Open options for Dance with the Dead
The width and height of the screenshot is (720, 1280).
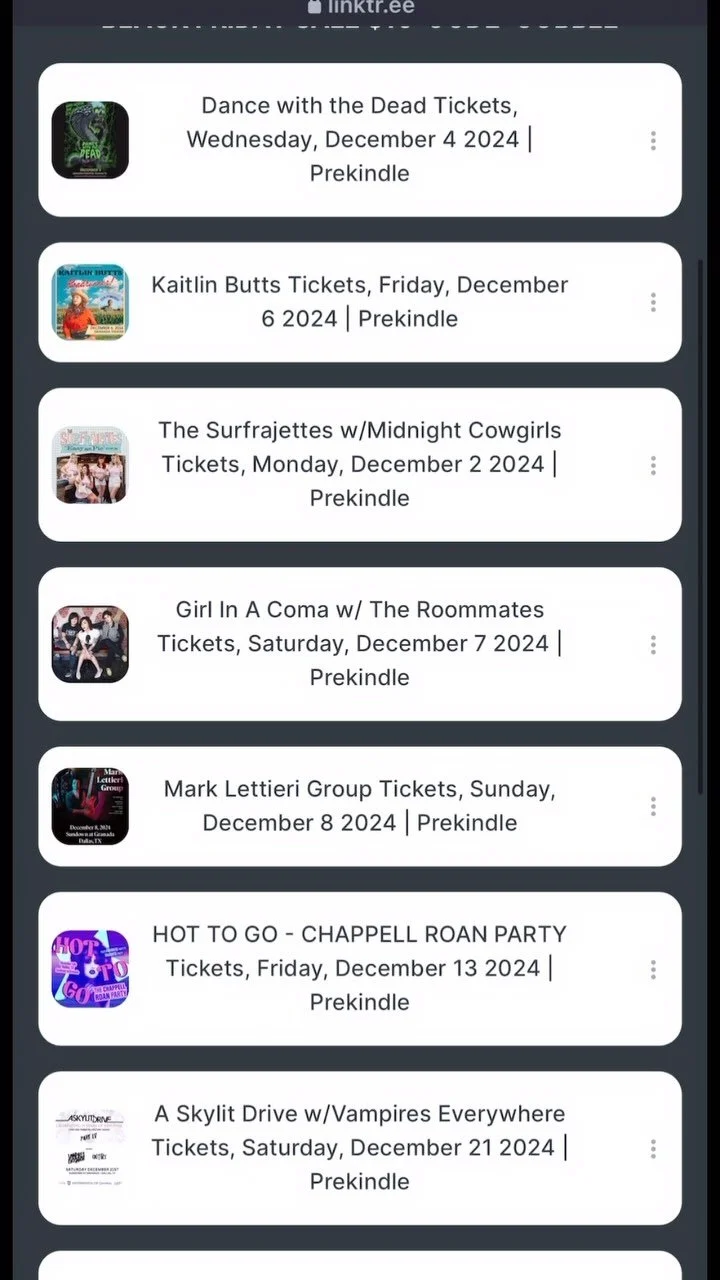(653, 140)
